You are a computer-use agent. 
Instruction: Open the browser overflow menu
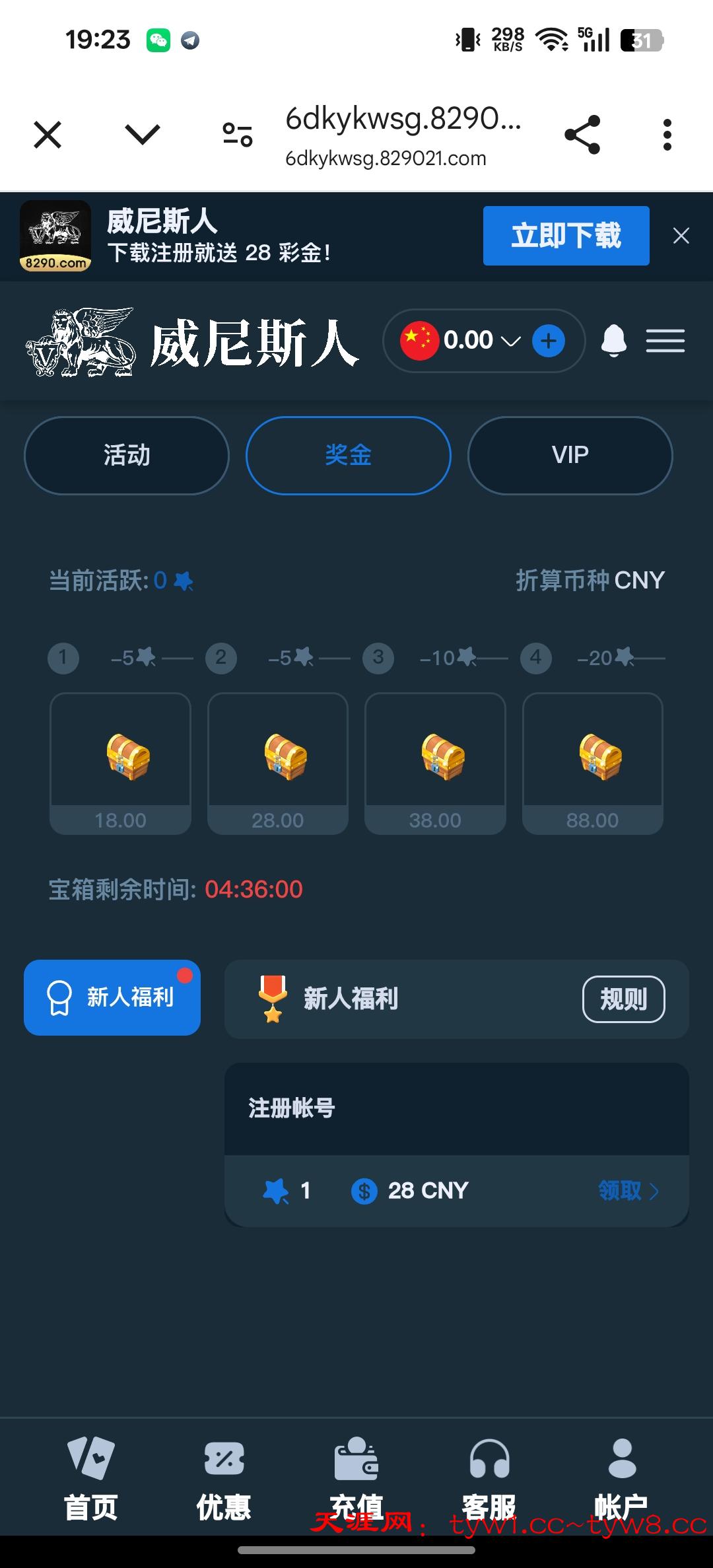pyautogui.click(x=667, y=135)
